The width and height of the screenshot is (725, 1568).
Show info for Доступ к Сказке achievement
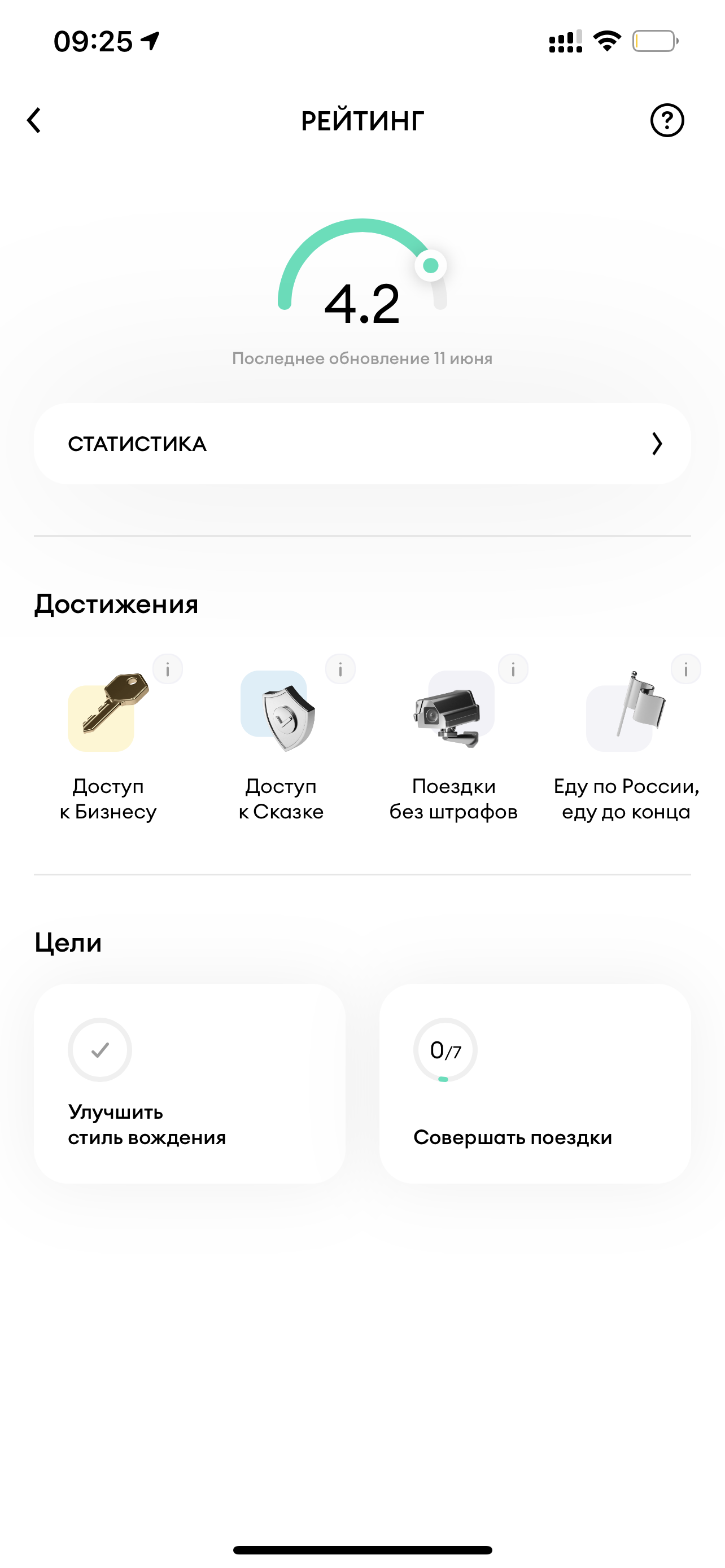(340, 669)
